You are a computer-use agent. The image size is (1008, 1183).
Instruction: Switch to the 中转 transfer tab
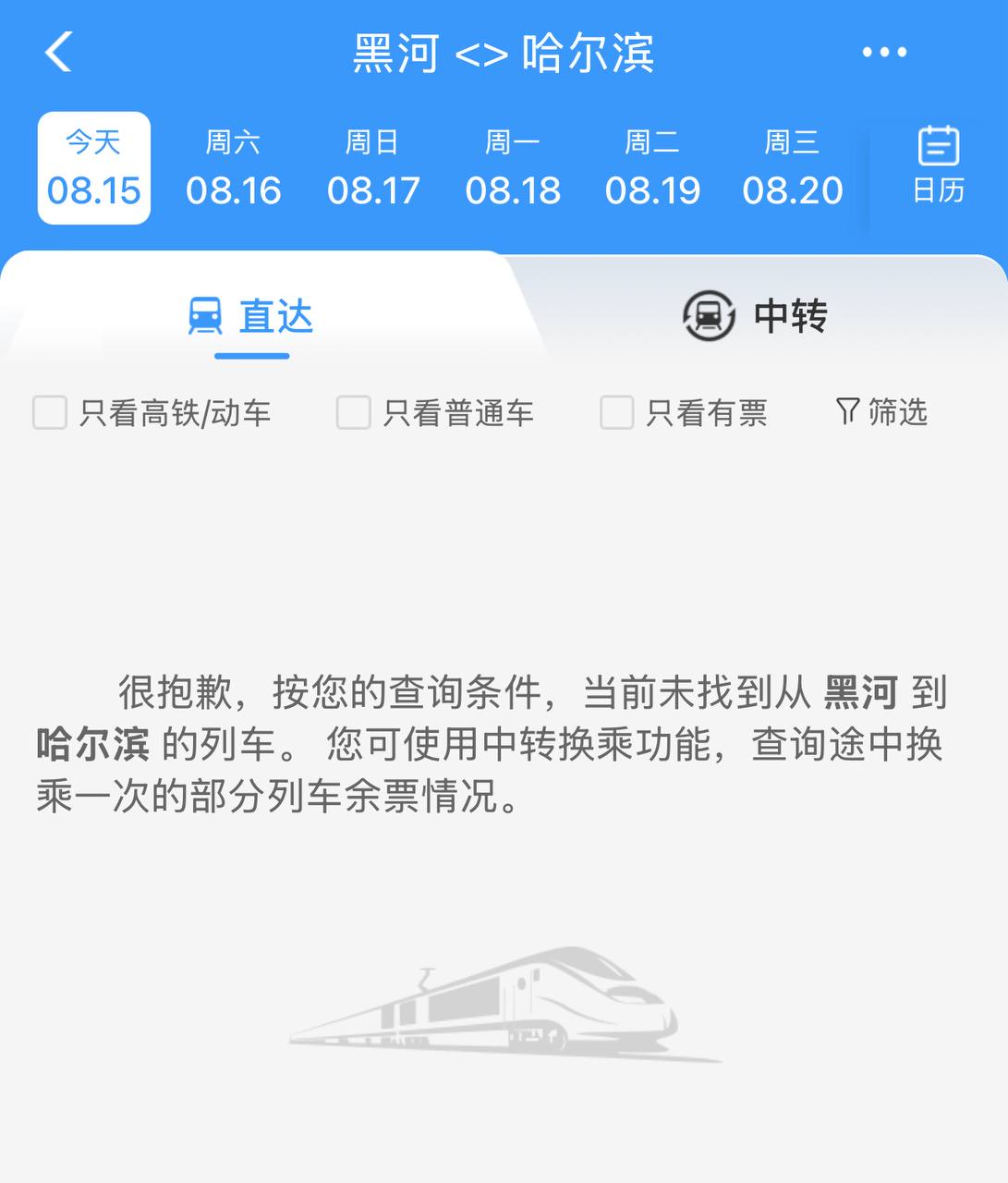click(755, 316)
